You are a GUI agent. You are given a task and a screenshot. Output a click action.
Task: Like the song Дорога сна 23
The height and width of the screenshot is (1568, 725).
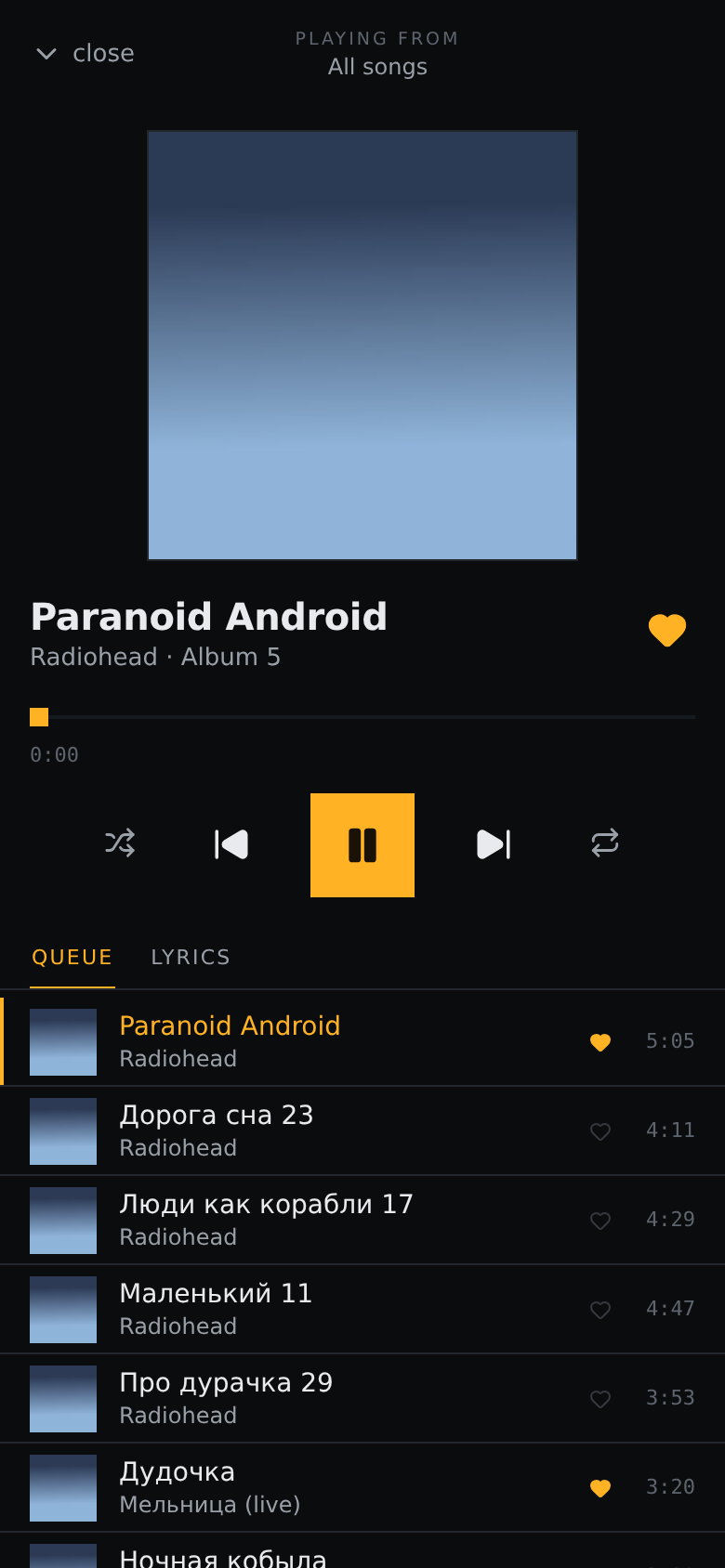coord(600,1131)
